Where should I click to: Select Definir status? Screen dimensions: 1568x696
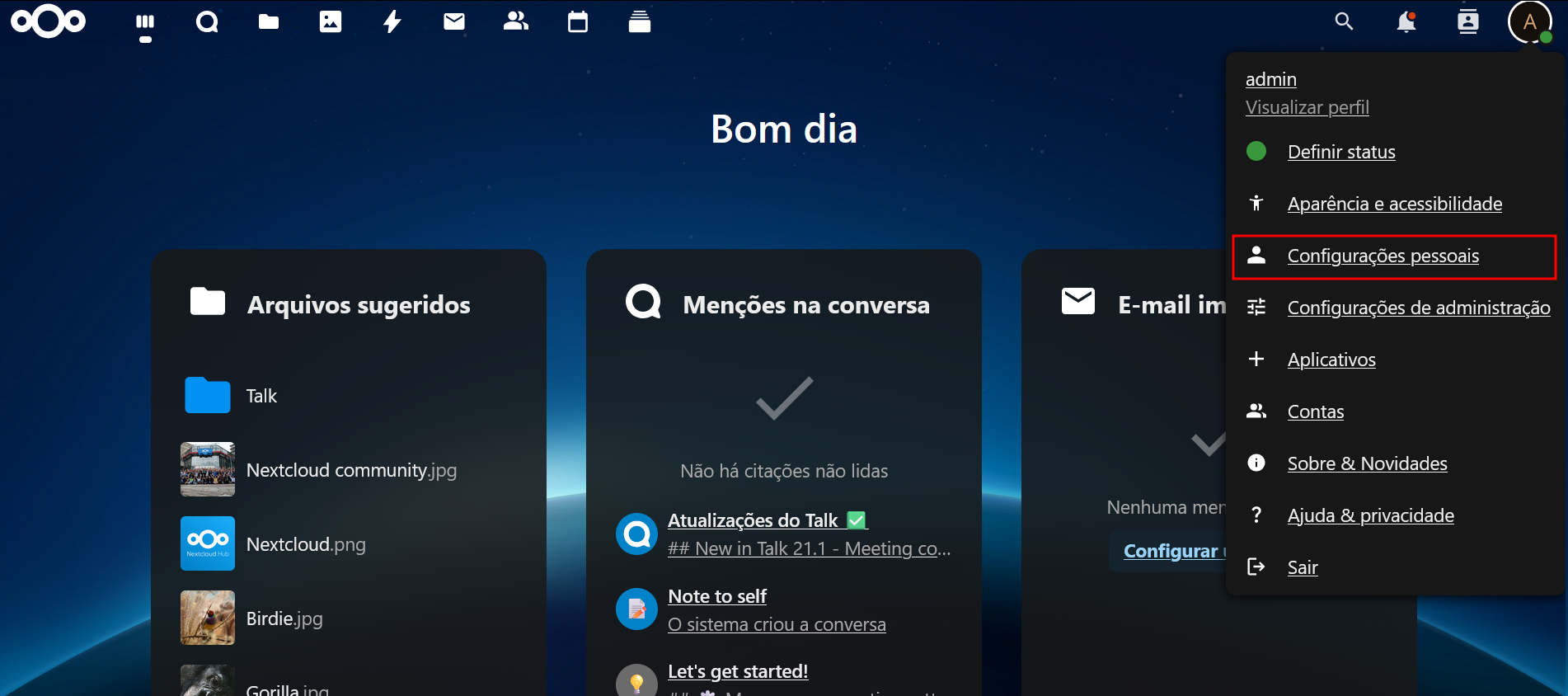[1340, 153]
